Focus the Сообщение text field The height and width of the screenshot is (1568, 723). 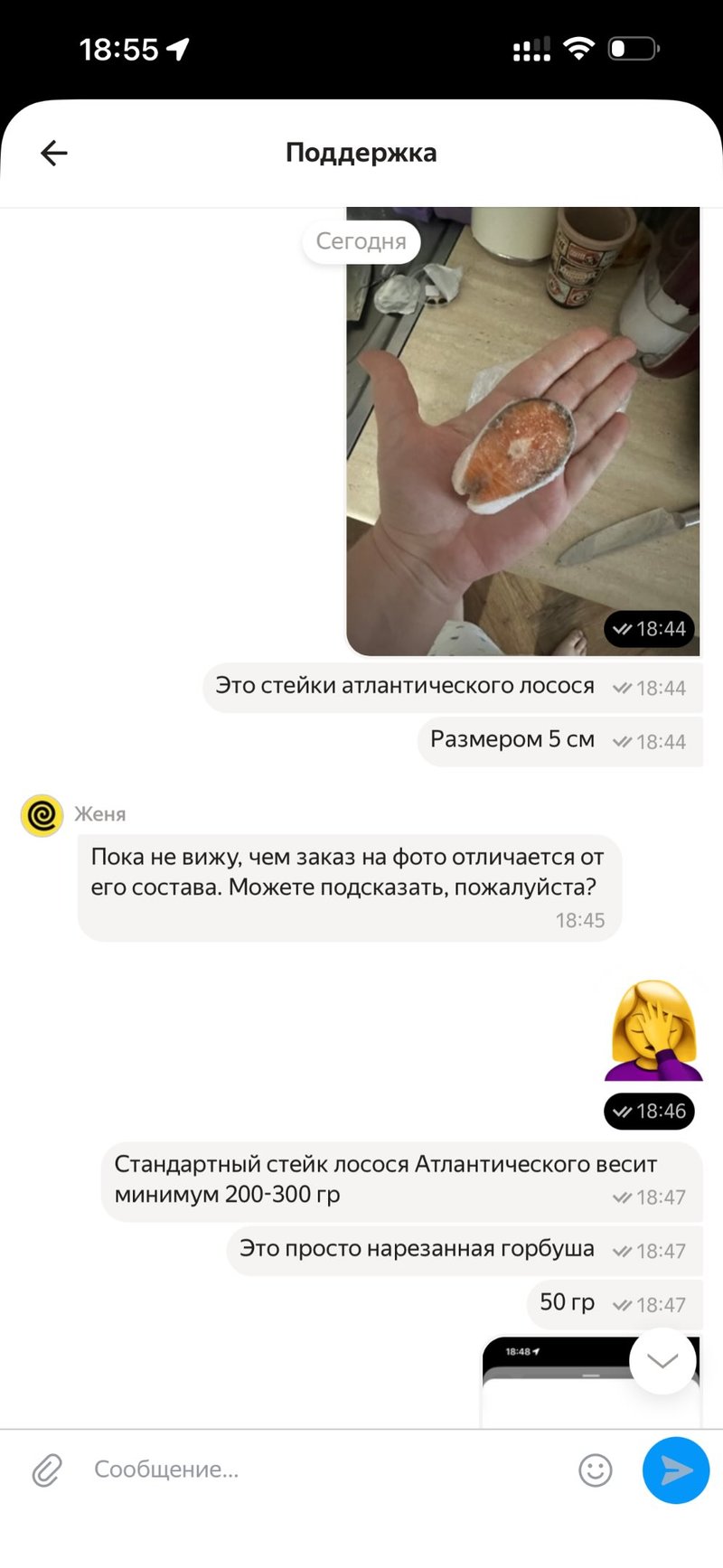325,1470
